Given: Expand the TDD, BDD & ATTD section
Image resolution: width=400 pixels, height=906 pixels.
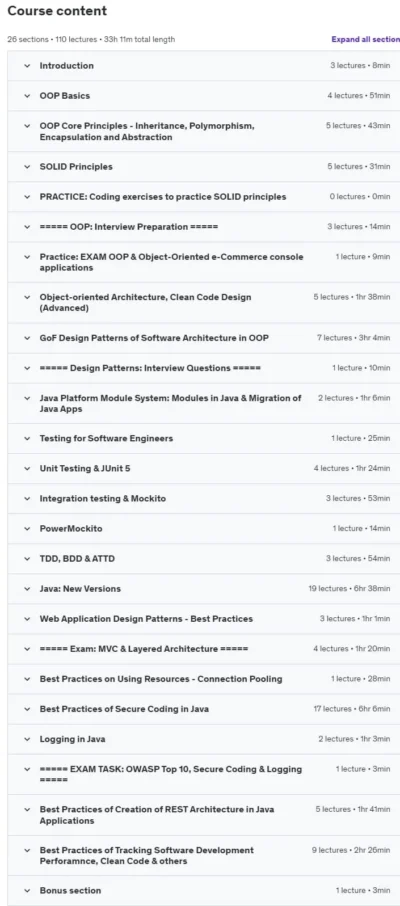Looking at the screenshot, I should tap(203, 559).
